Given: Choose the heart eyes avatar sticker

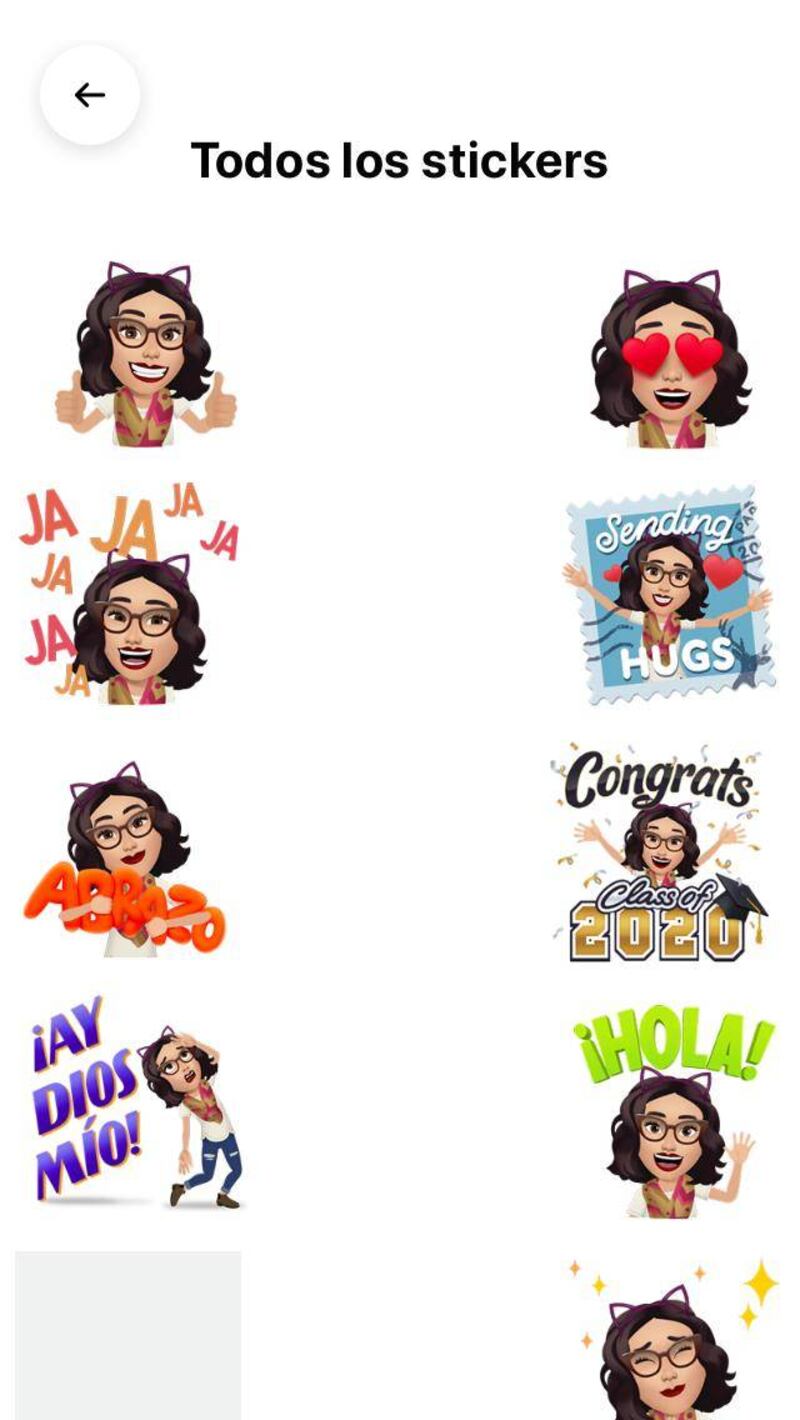Looking at the screenshot, I should (x=670, y=360).
